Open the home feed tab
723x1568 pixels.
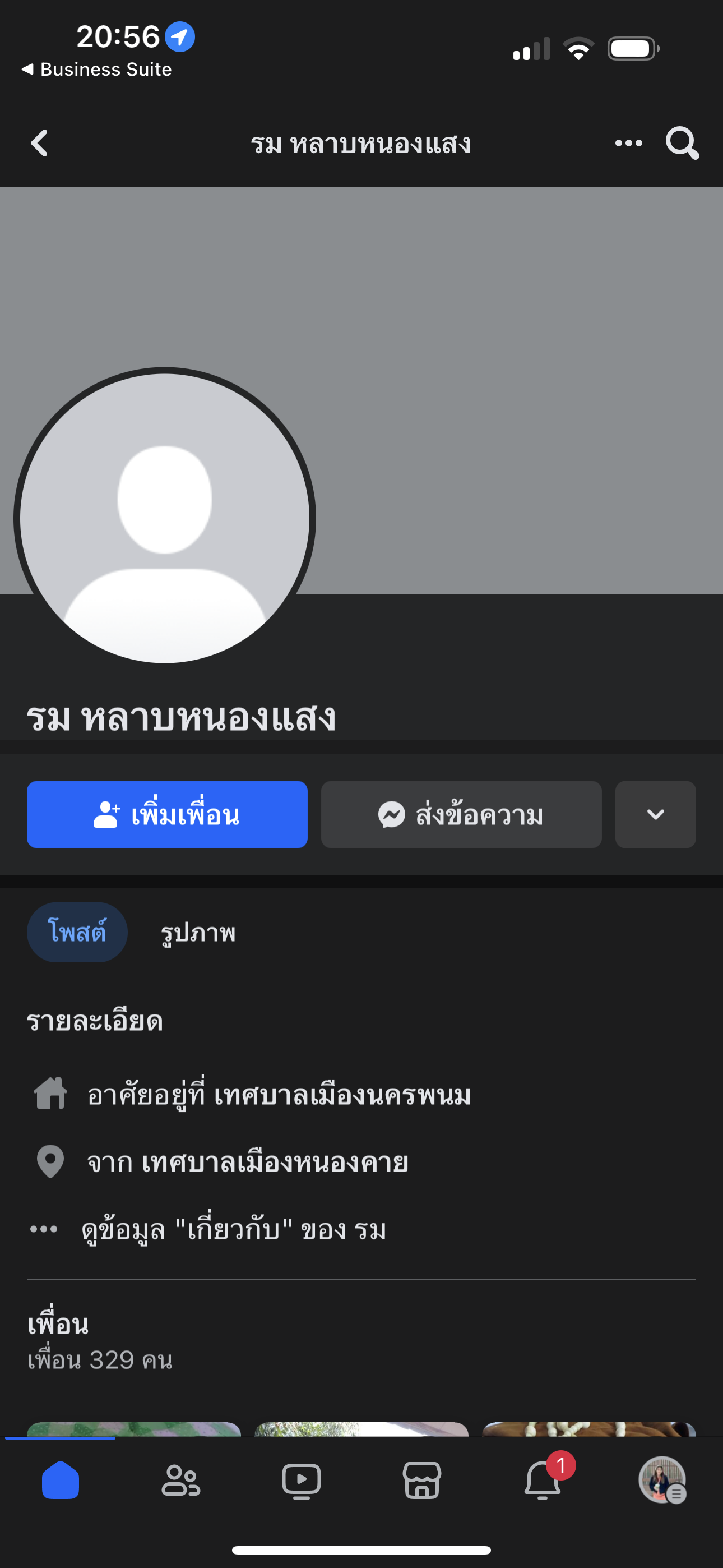(61, 1481)
